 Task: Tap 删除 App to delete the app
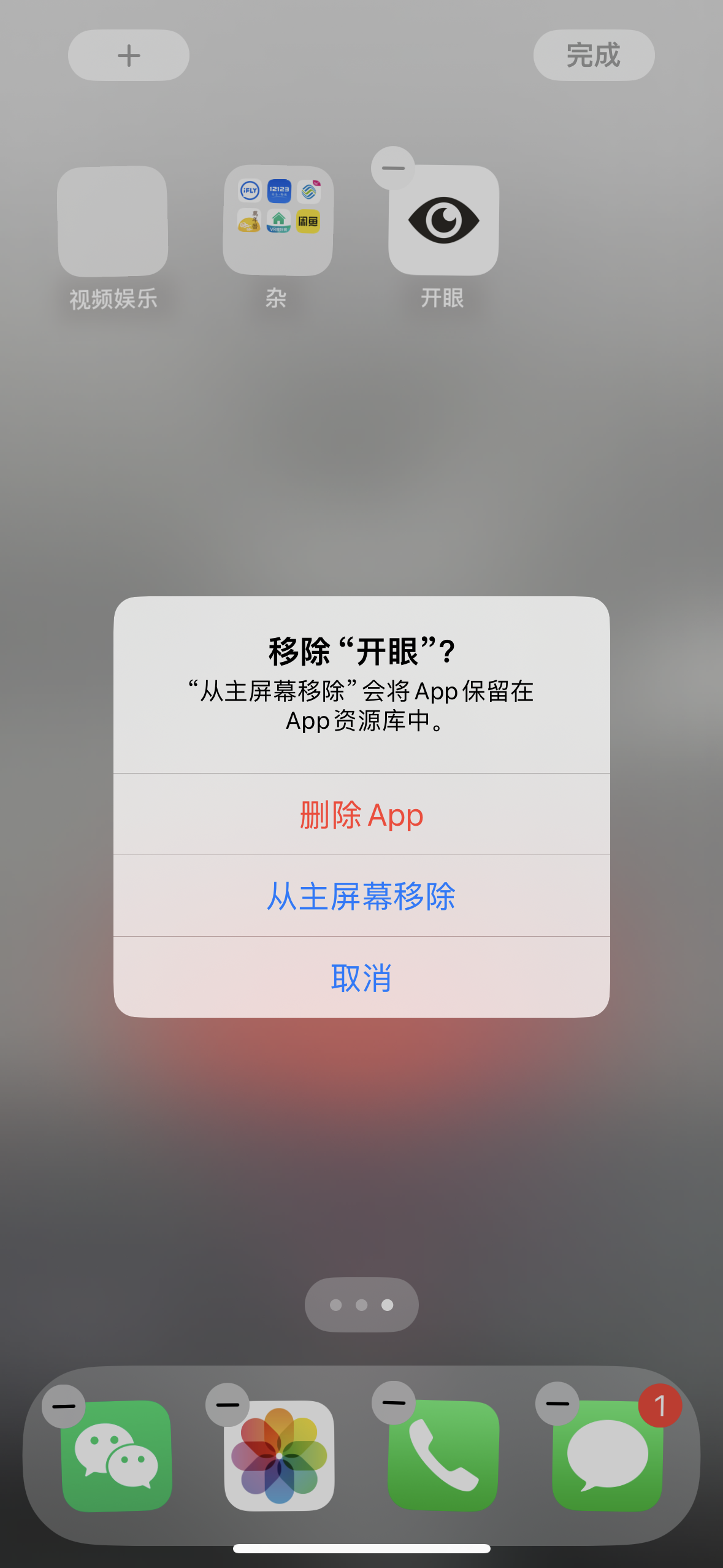(361, 814)
